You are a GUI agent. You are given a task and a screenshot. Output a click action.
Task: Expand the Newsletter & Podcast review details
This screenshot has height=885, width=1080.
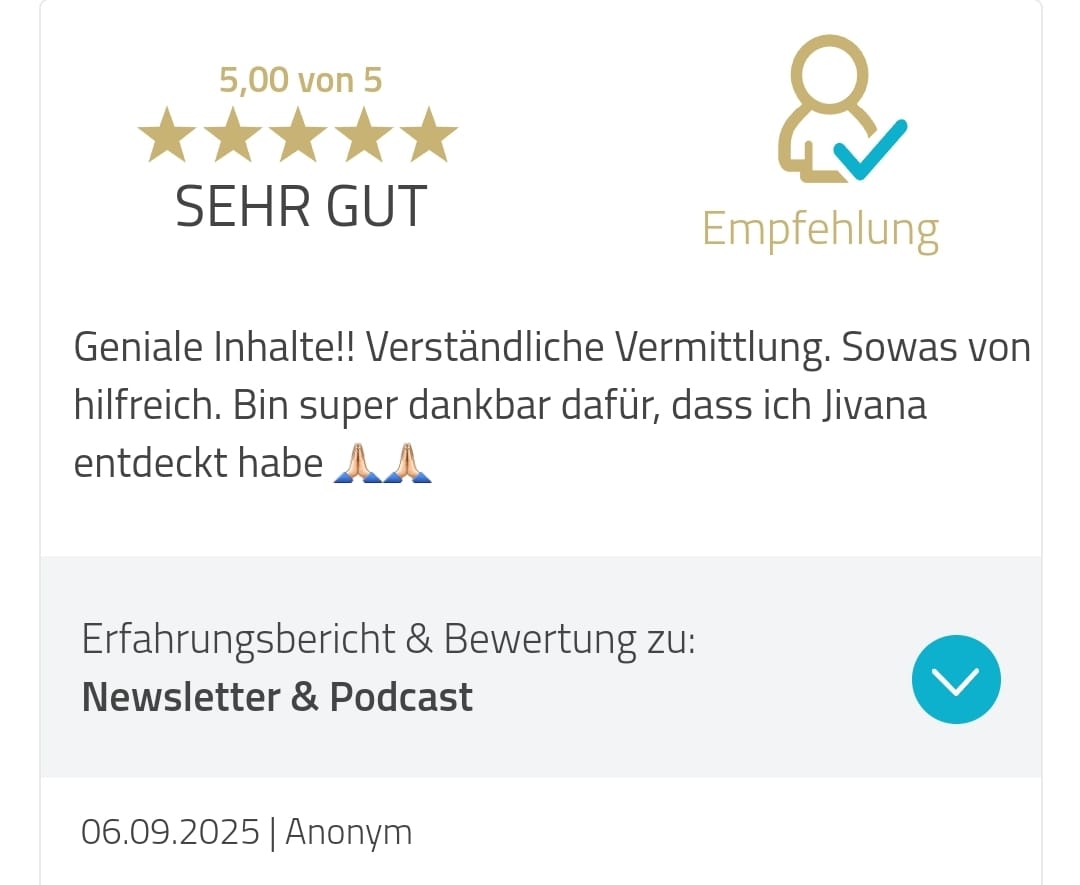955,679
